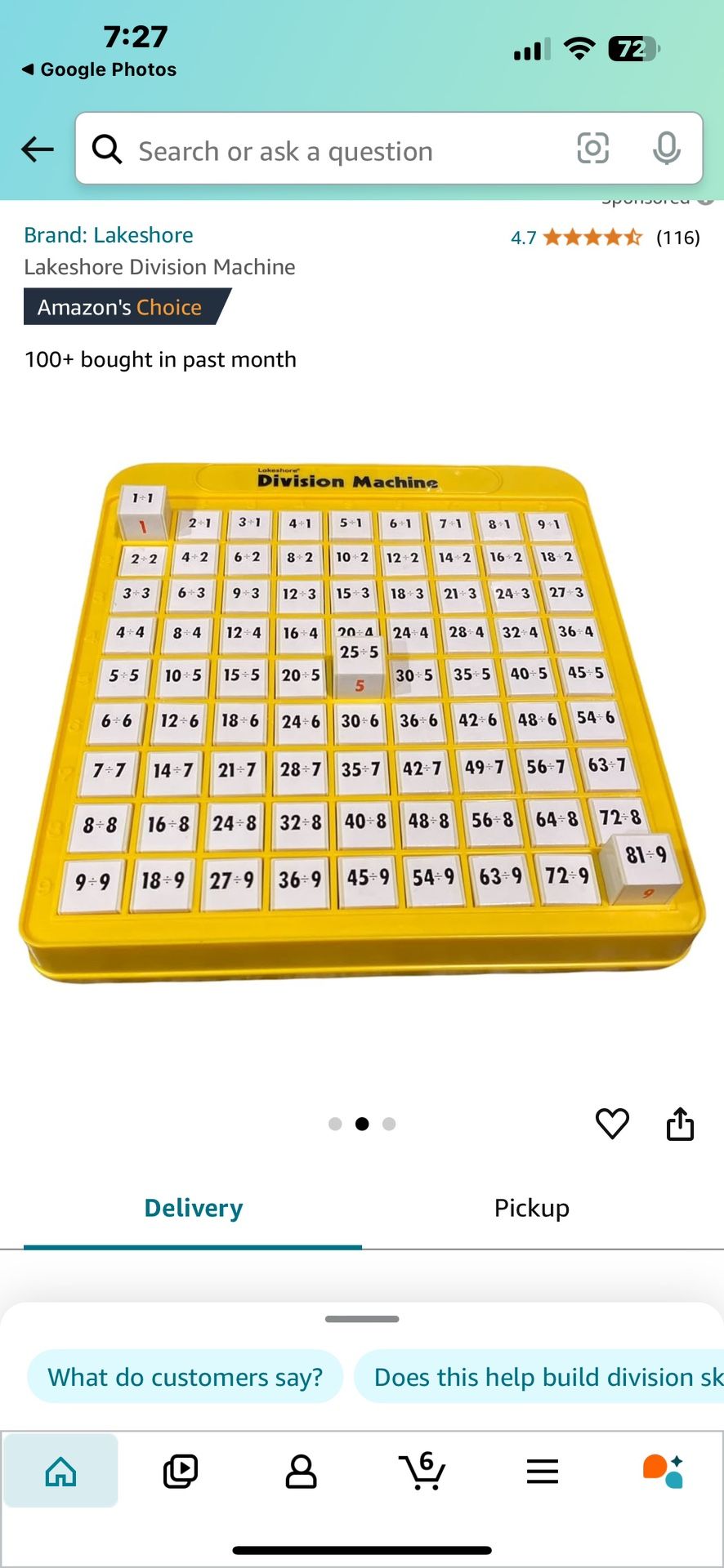Expand the bottom sheet drag handle
The height and width of the screenshot is (1568, 724).
pyautogui.click(x=362, y=1318)
